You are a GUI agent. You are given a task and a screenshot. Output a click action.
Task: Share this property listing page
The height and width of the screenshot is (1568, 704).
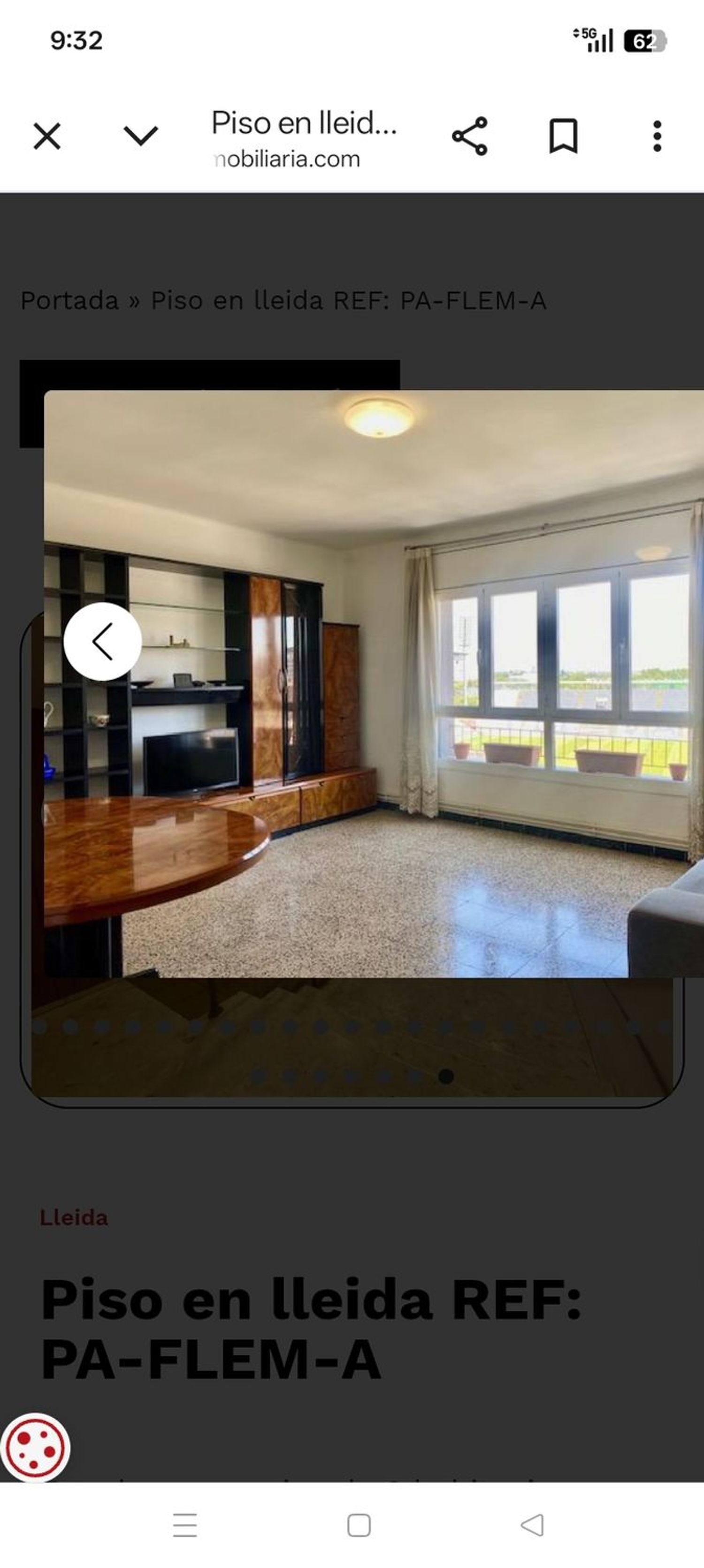point(469,136)
